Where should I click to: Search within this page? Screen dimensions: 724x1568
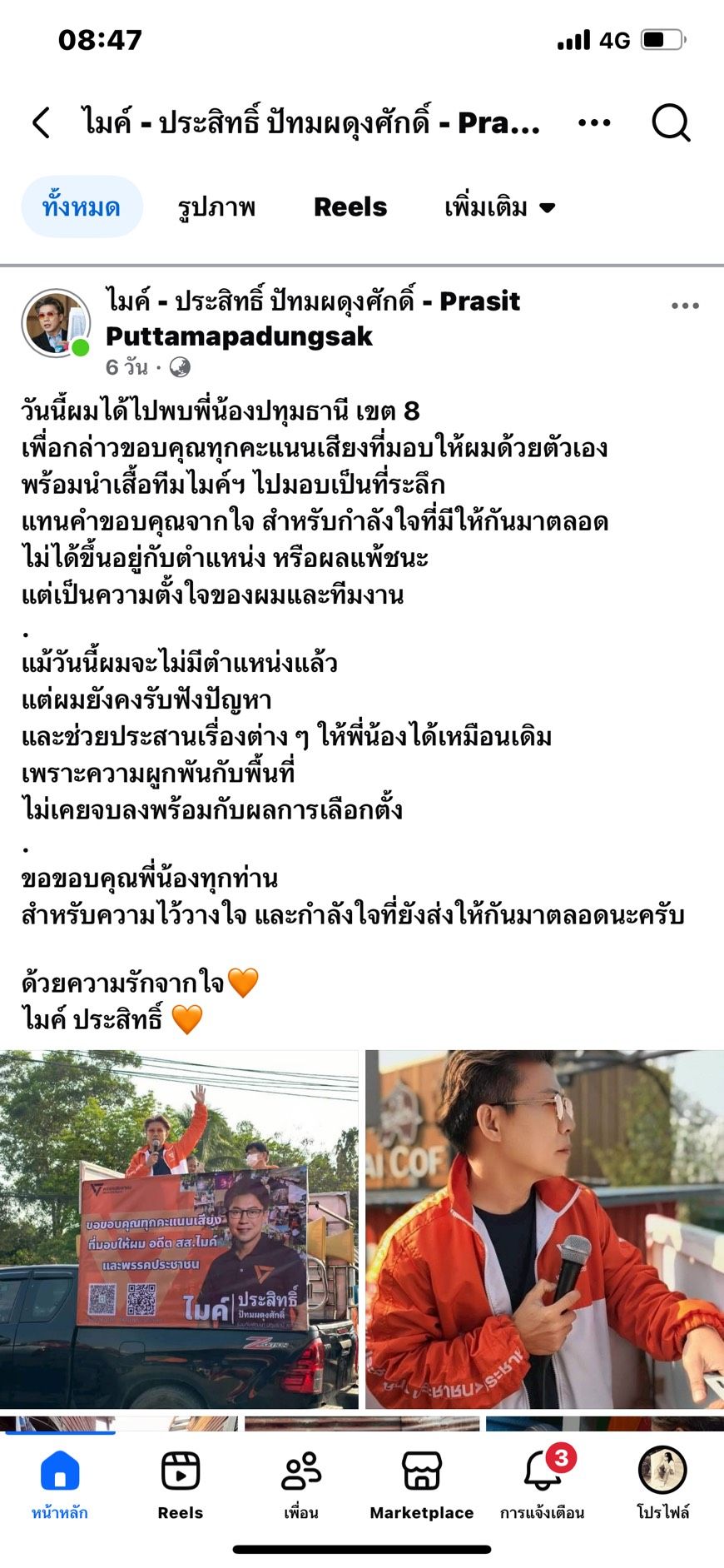pos(671,123)
